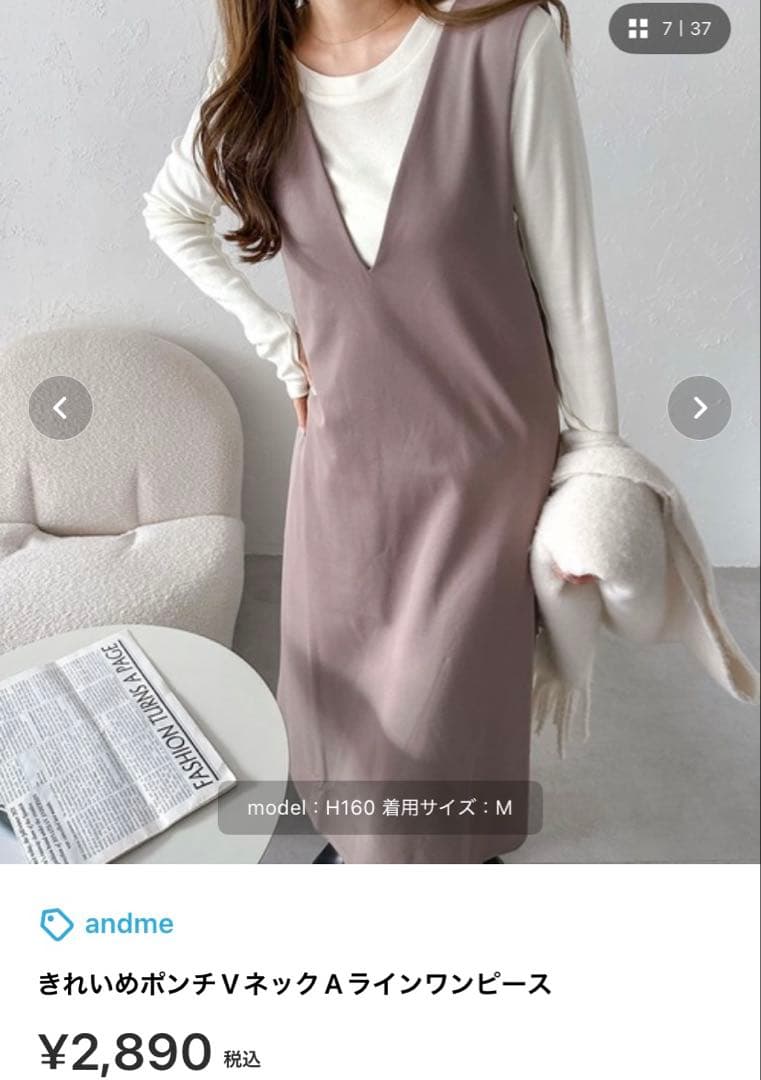Open the andme brand link

(x=128, y=924)
